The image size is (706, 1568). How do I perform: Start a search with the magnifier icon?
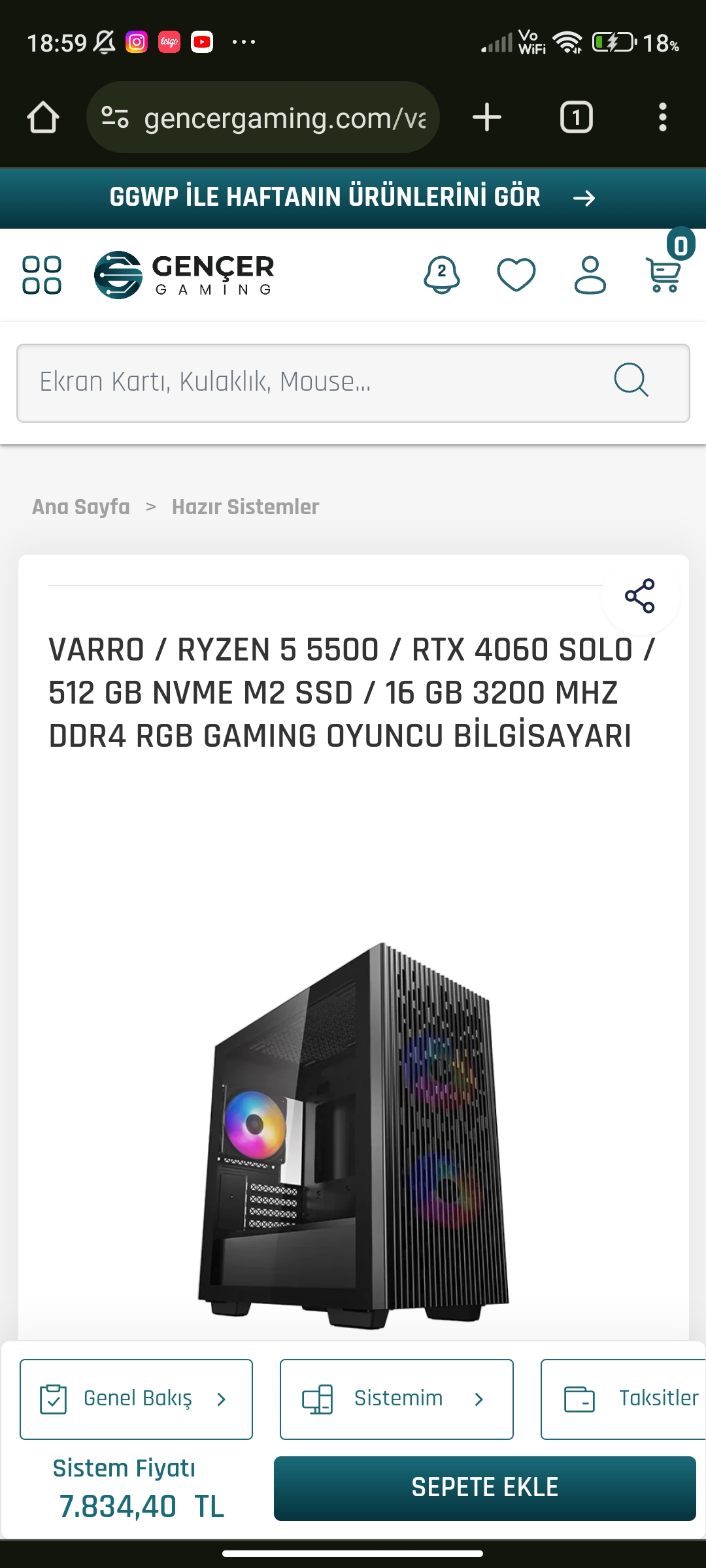tap(631, 382)
